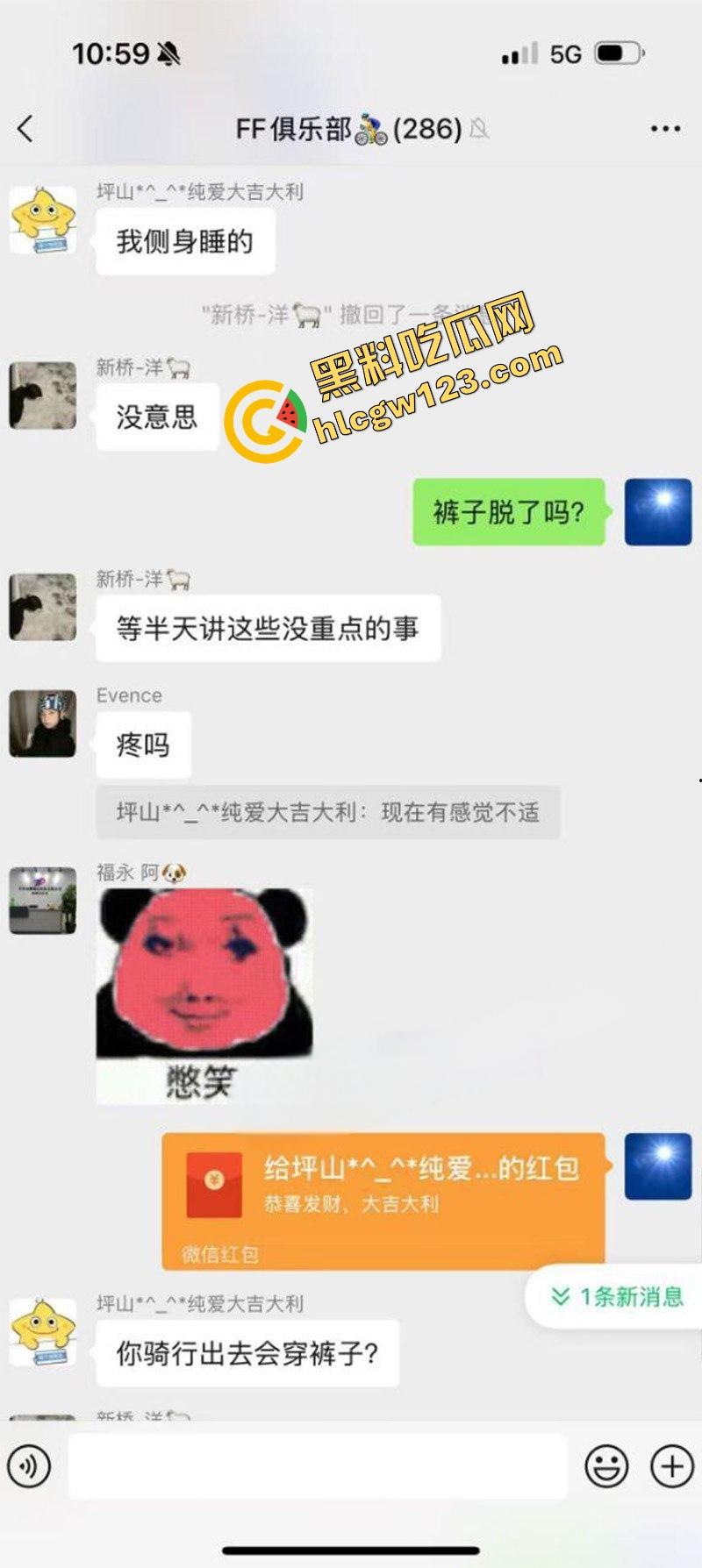Open Evence's profile avatar
Viewport: 702px width, 1568px height.
42,723
